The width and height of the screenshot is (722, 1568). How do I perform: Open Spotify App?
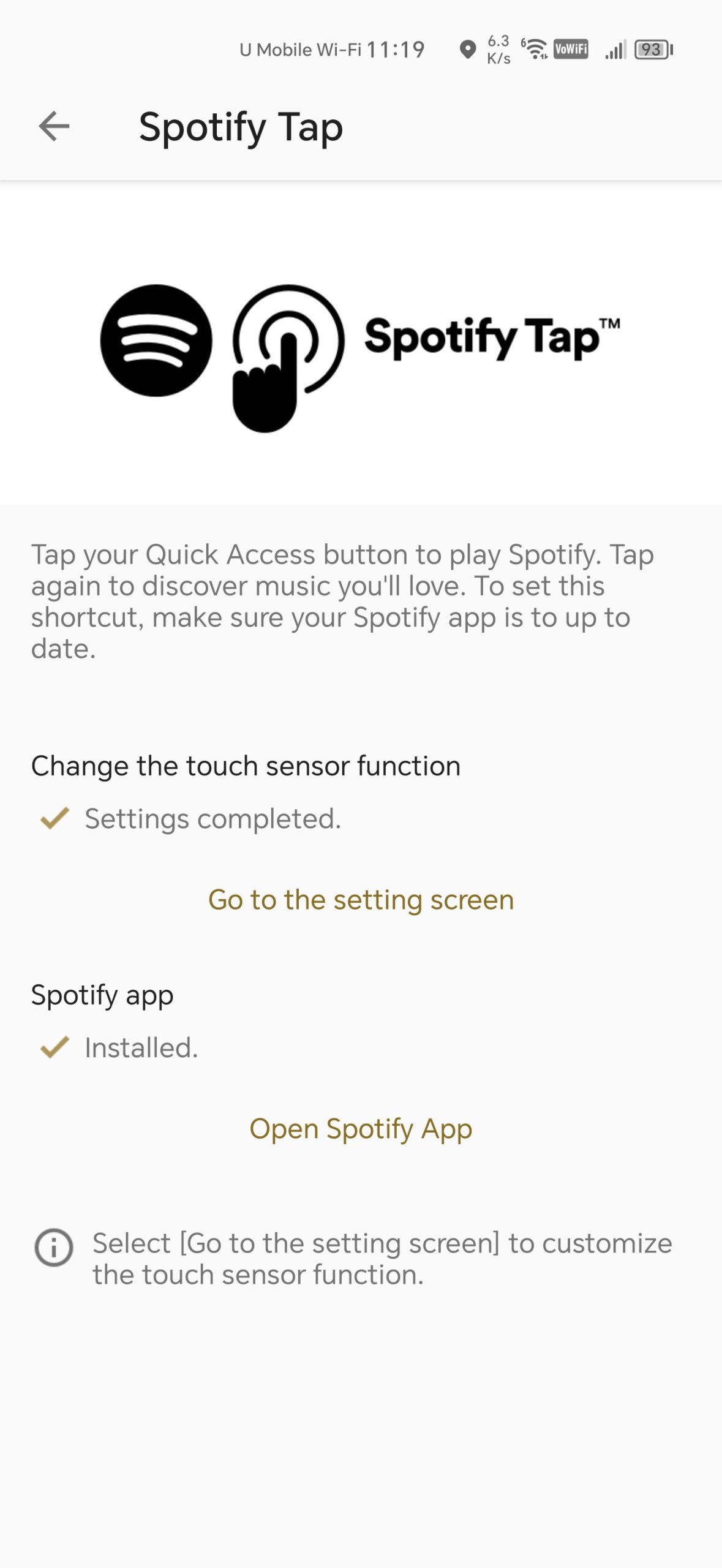361,1129
